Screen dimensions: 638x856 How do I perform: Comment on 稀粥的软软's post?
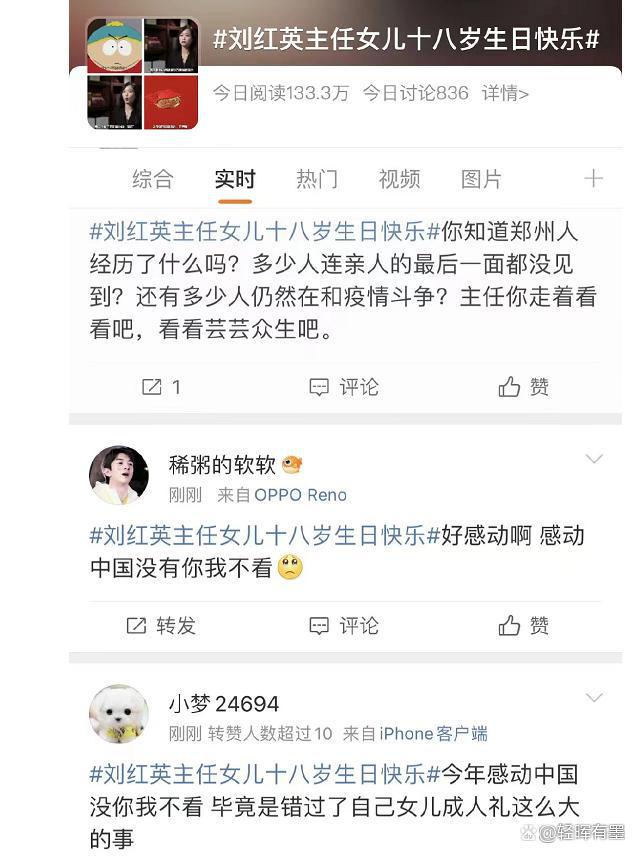[x=343, y=626]
